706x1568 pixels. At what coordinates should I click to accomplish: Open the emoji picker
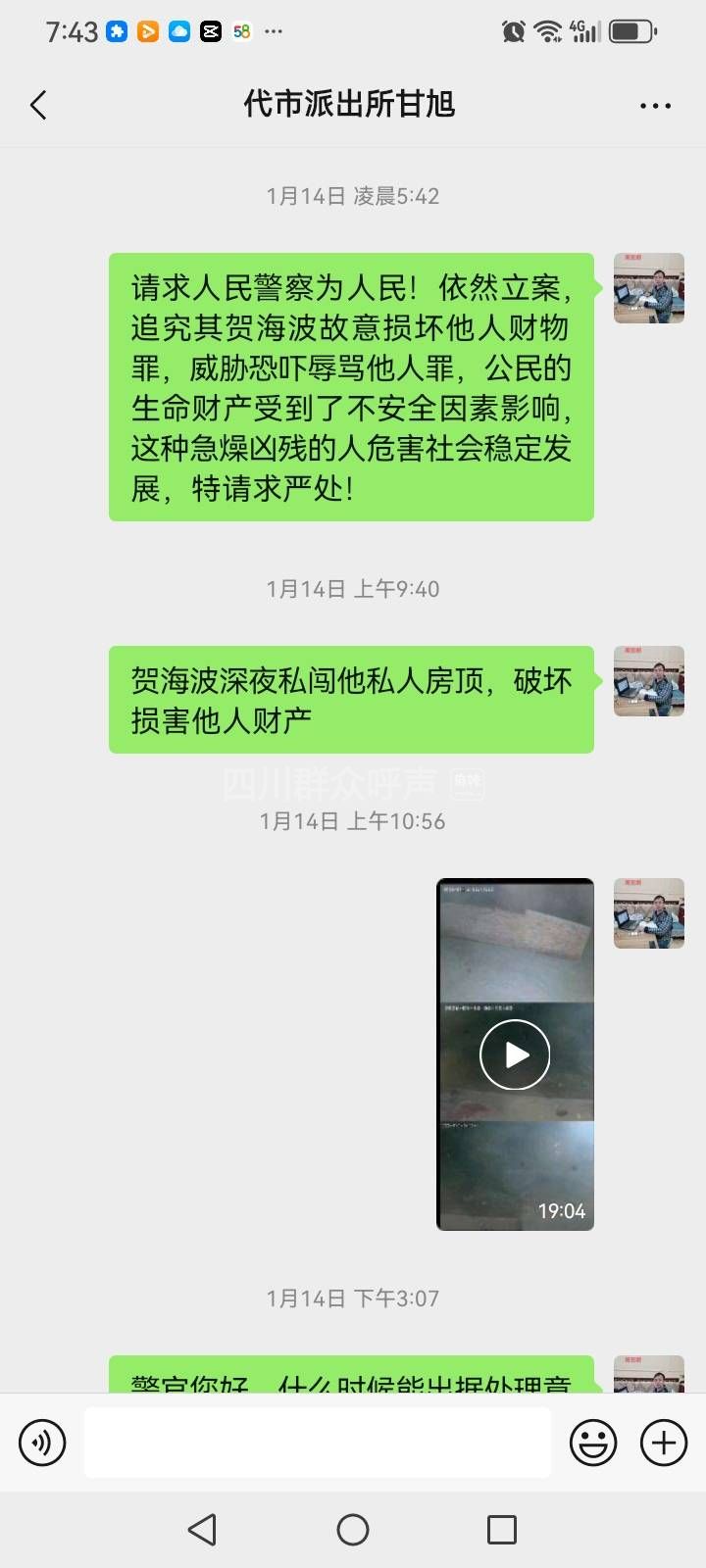[593, 1443]
